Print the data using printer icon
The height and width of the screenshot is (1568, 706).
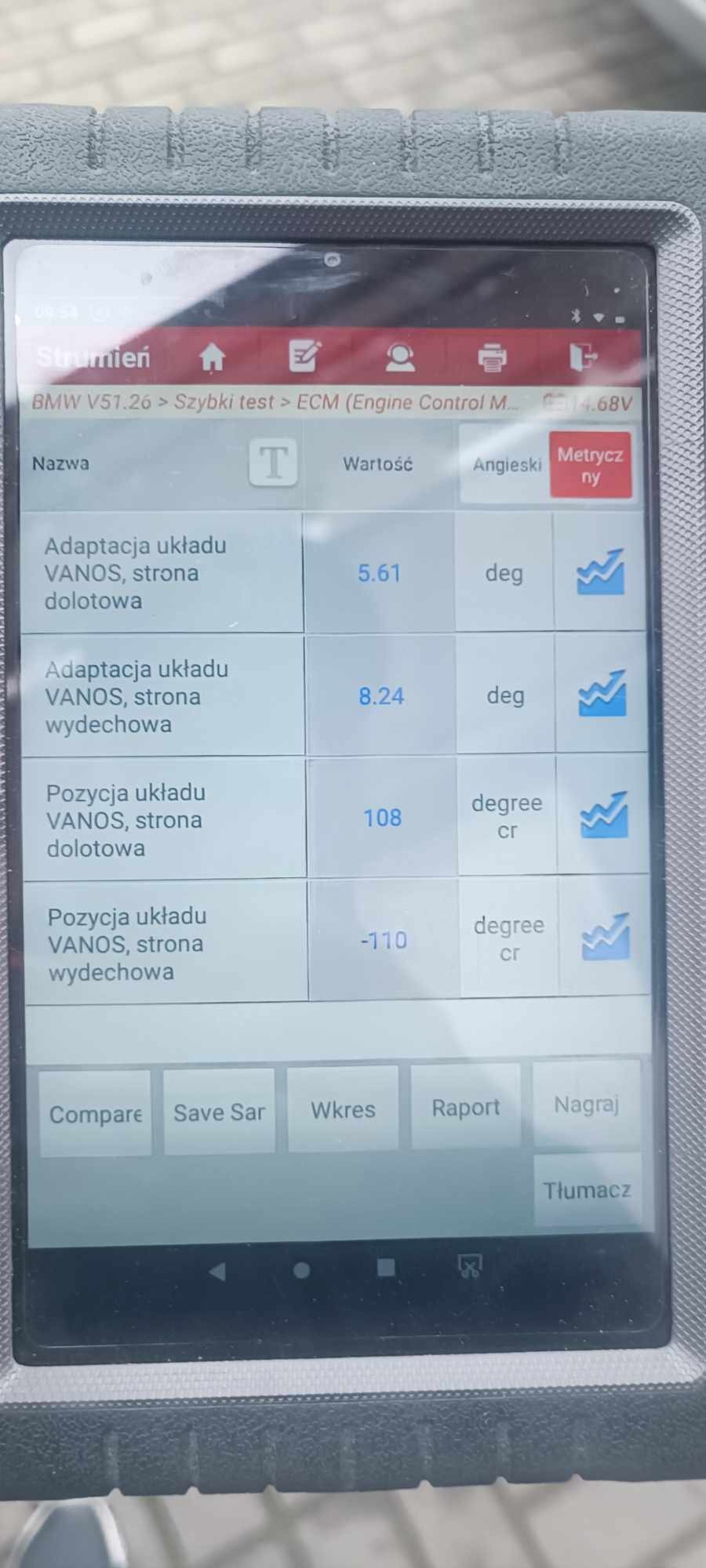pos(492,357)
